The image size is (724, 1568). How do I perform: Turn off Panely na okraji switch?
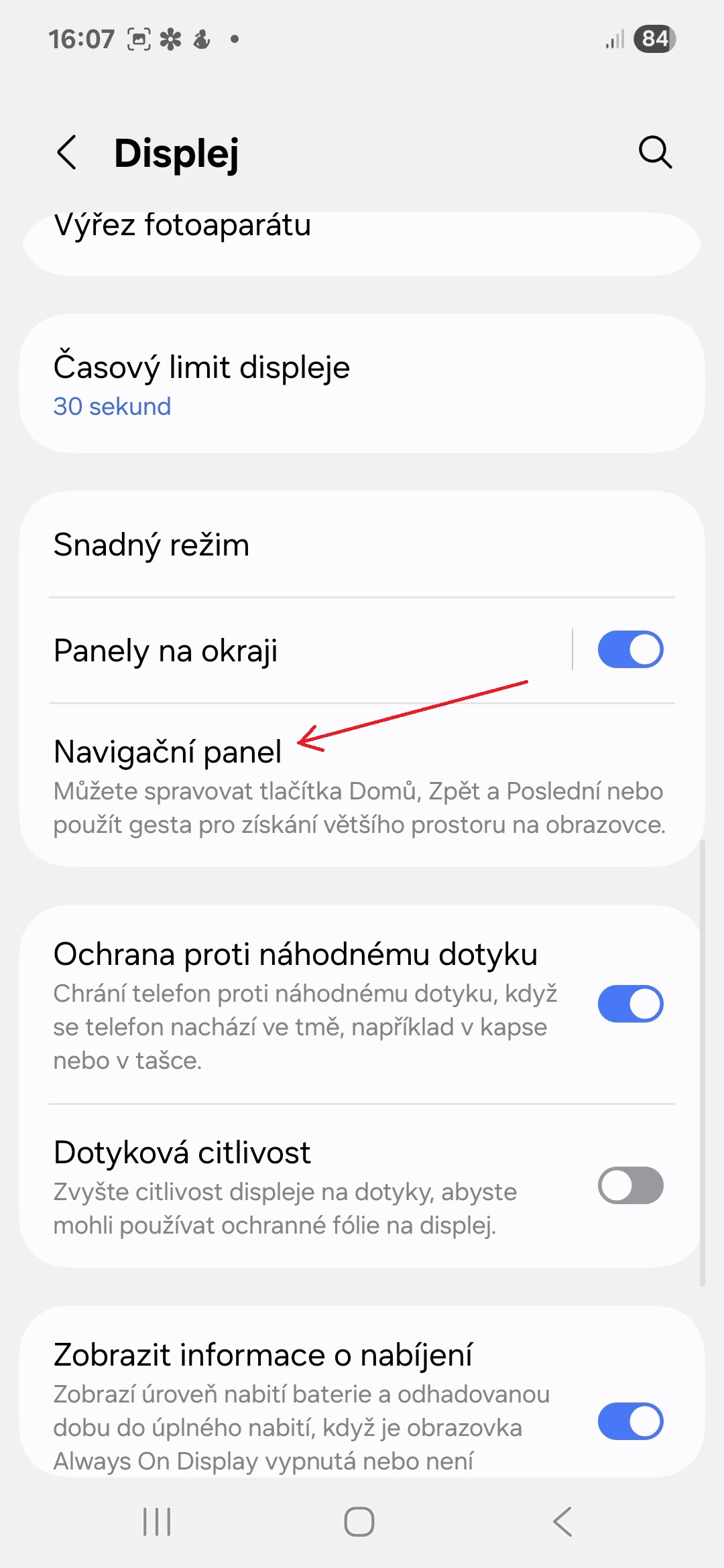click(x=630, y=649)
